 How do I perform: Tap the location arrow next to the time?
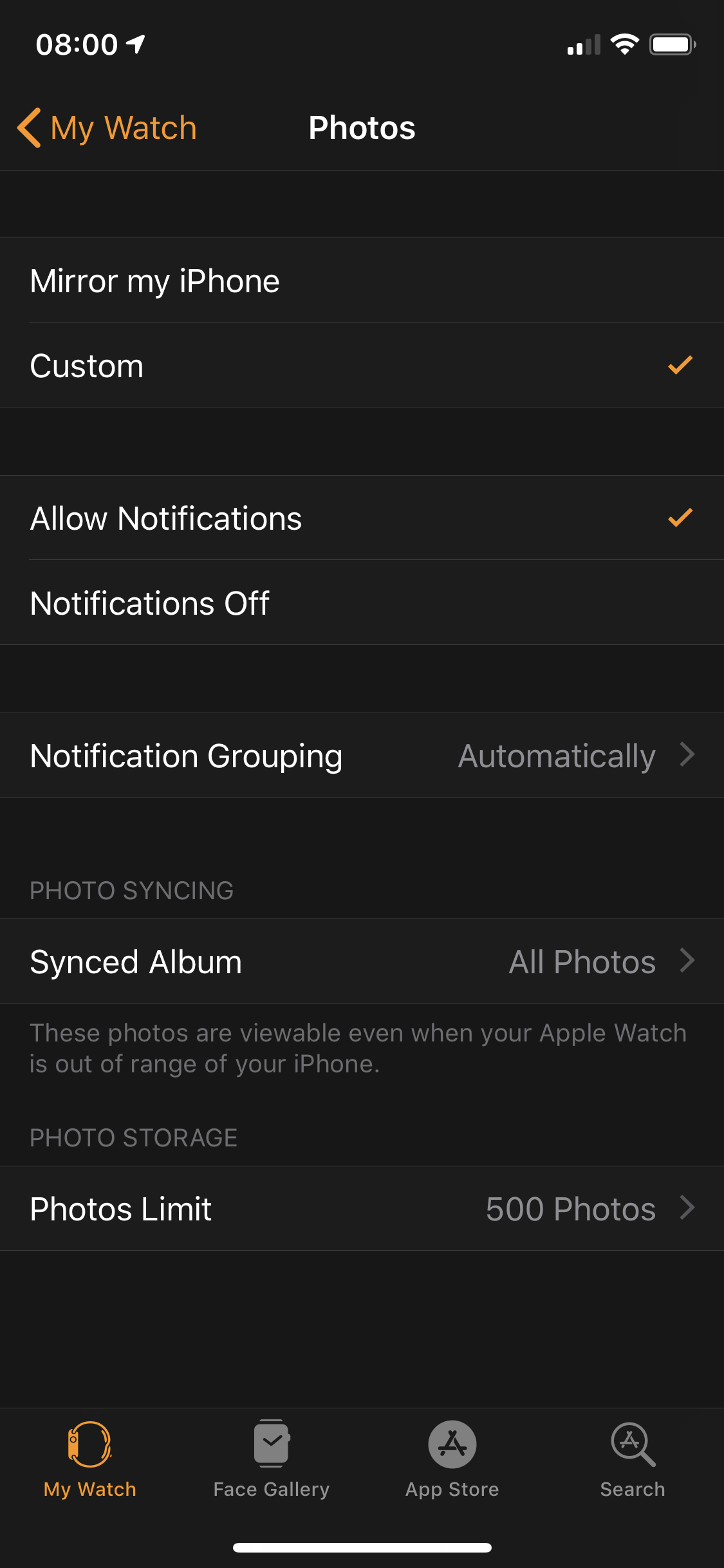coord(134,44)
